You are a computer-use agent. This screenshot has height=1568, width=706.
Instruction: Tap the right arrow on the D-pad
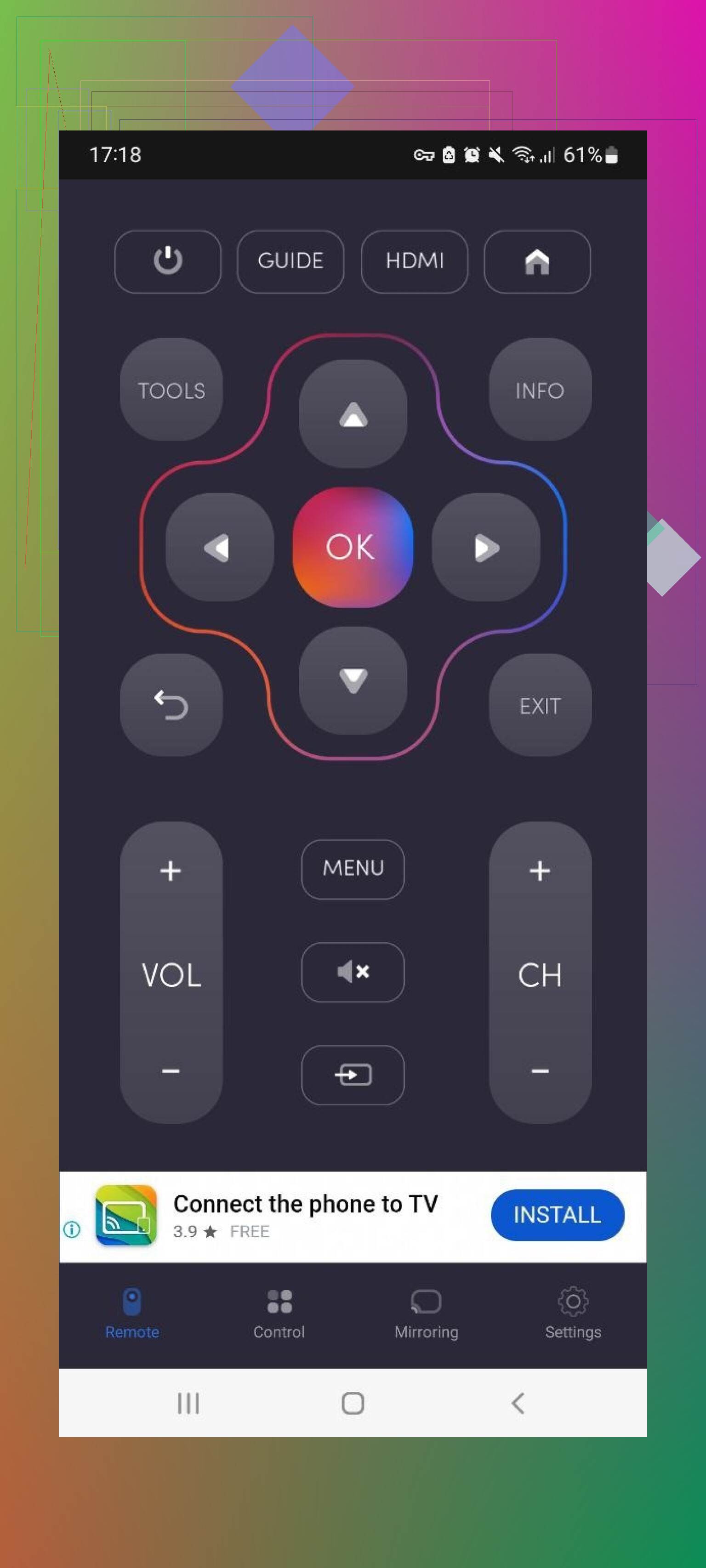click(485, 547)
